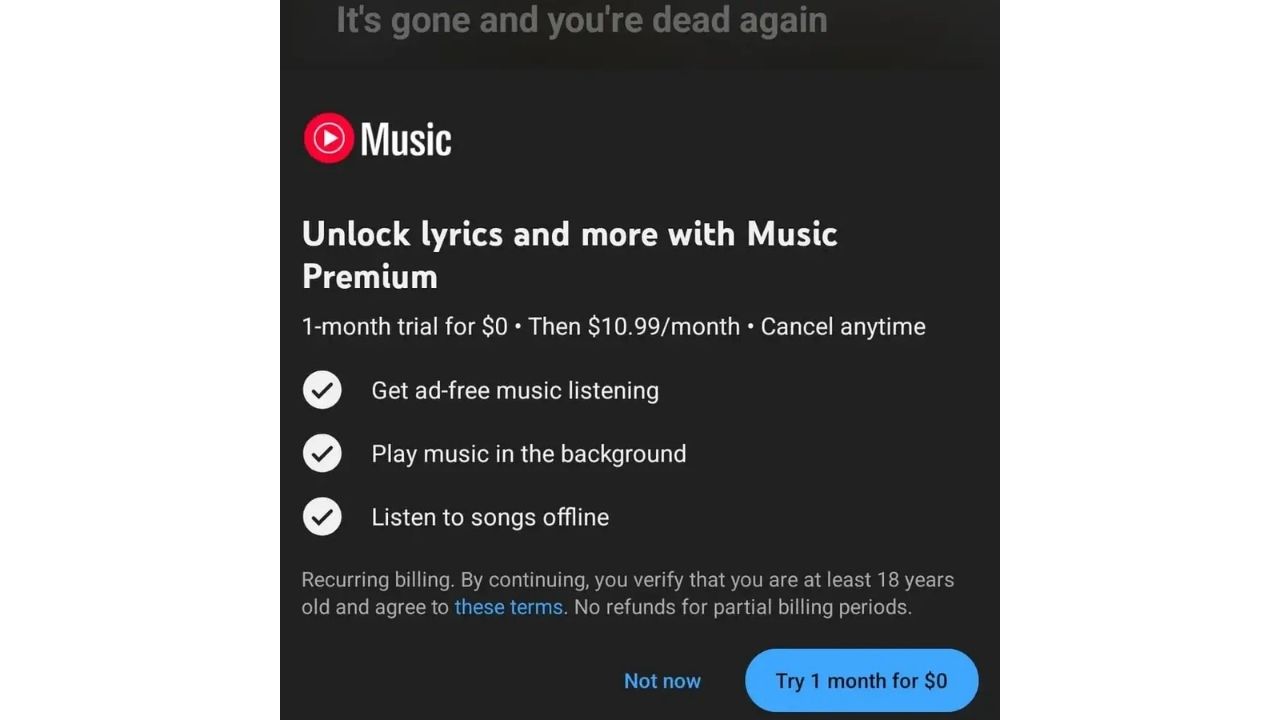Start the 1 month free trial
This screenshot has width=1280, height=720.
(861, 681)
